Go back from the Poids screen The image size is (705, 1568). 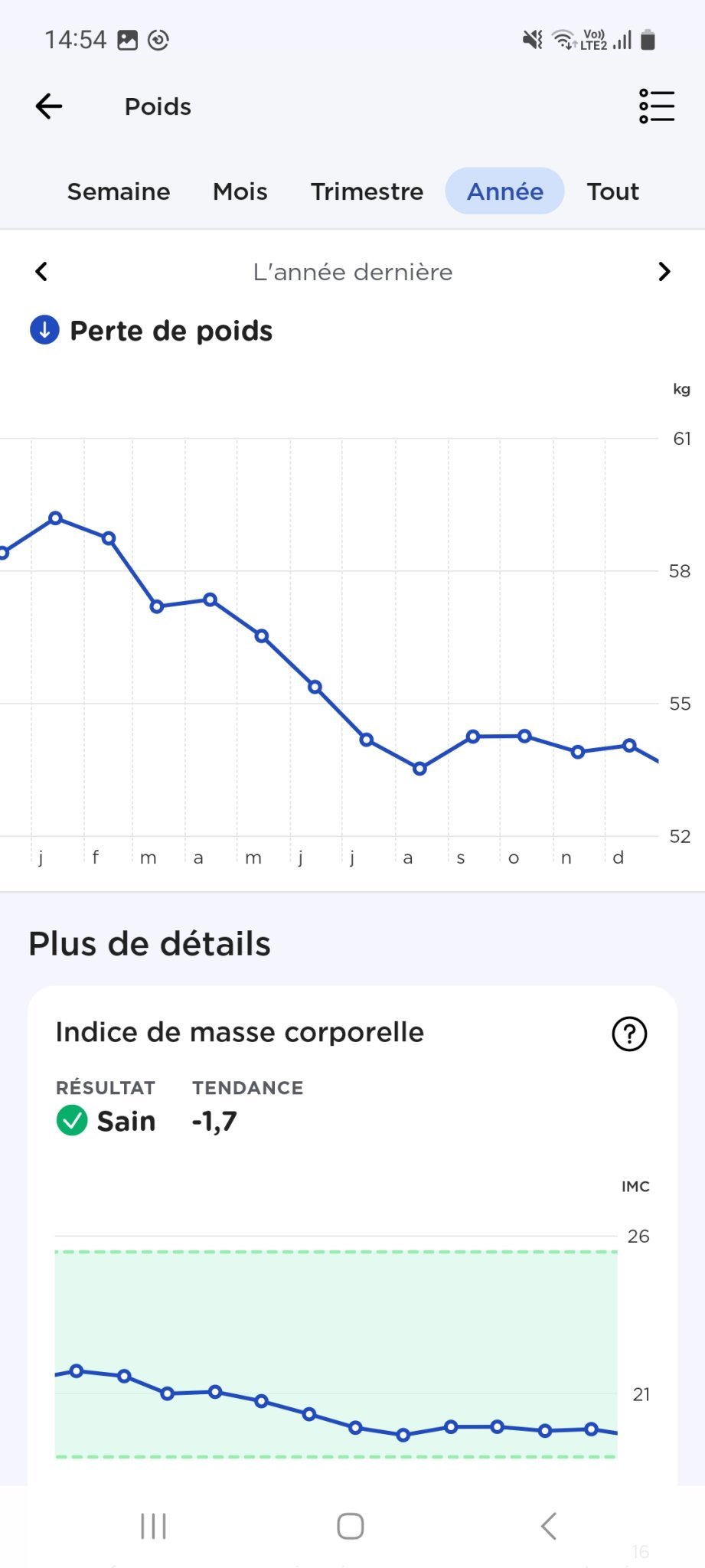[x=49, y=106]
